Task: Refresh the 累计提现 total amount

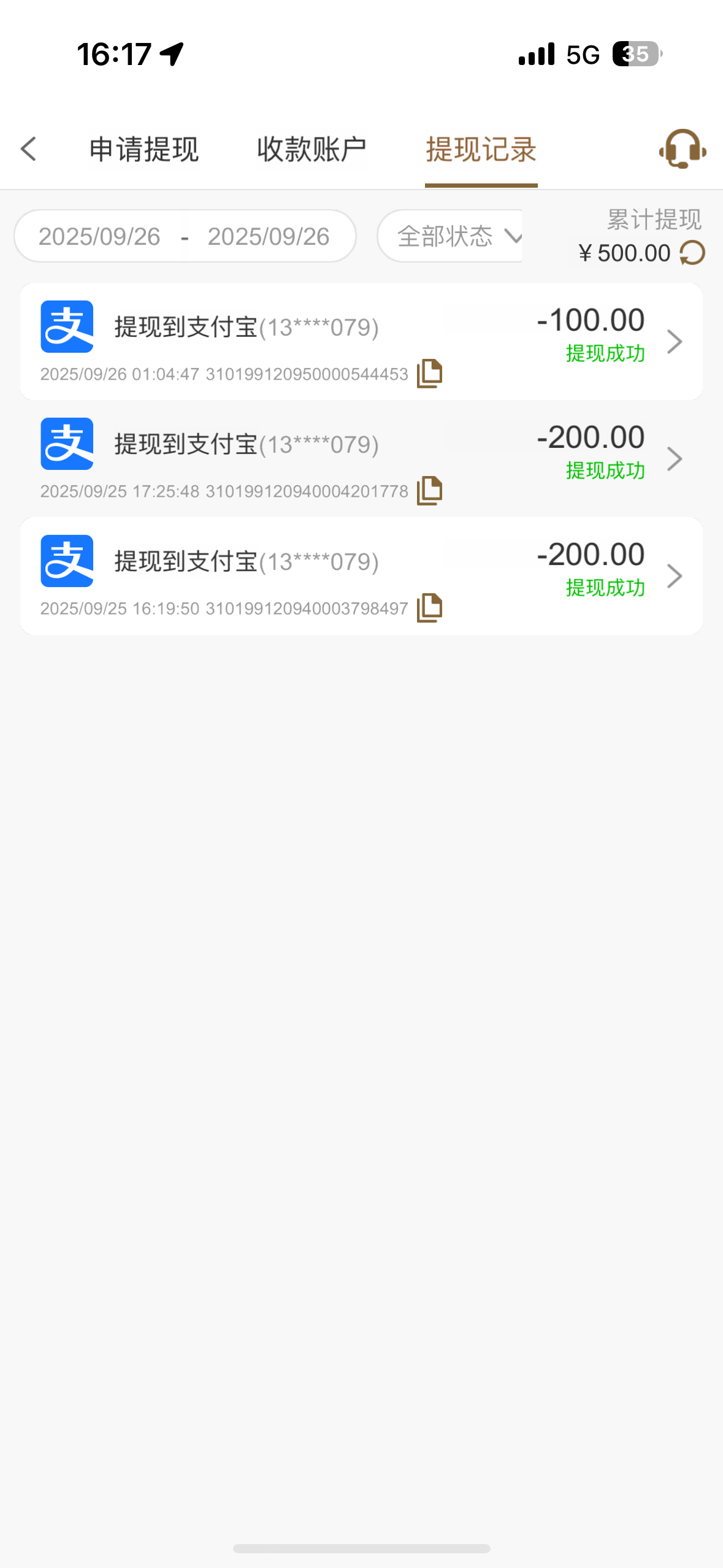Action: point(693,253)
